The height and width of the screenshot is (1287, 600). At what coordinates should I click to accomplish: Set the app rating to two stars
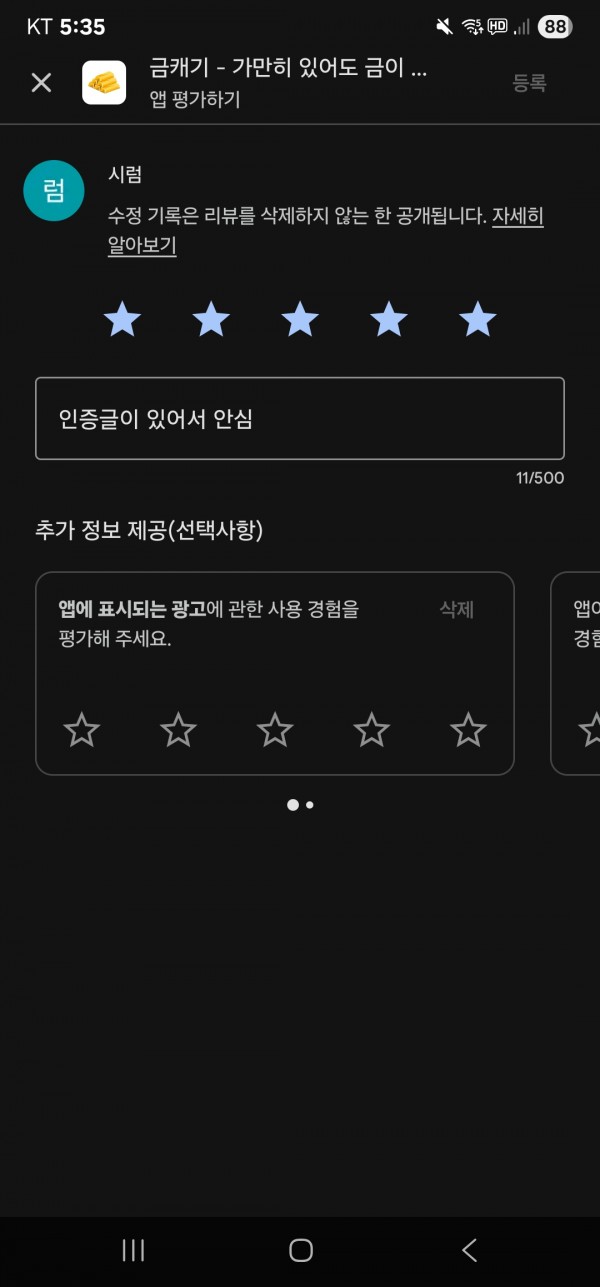(x=211, y=320)
